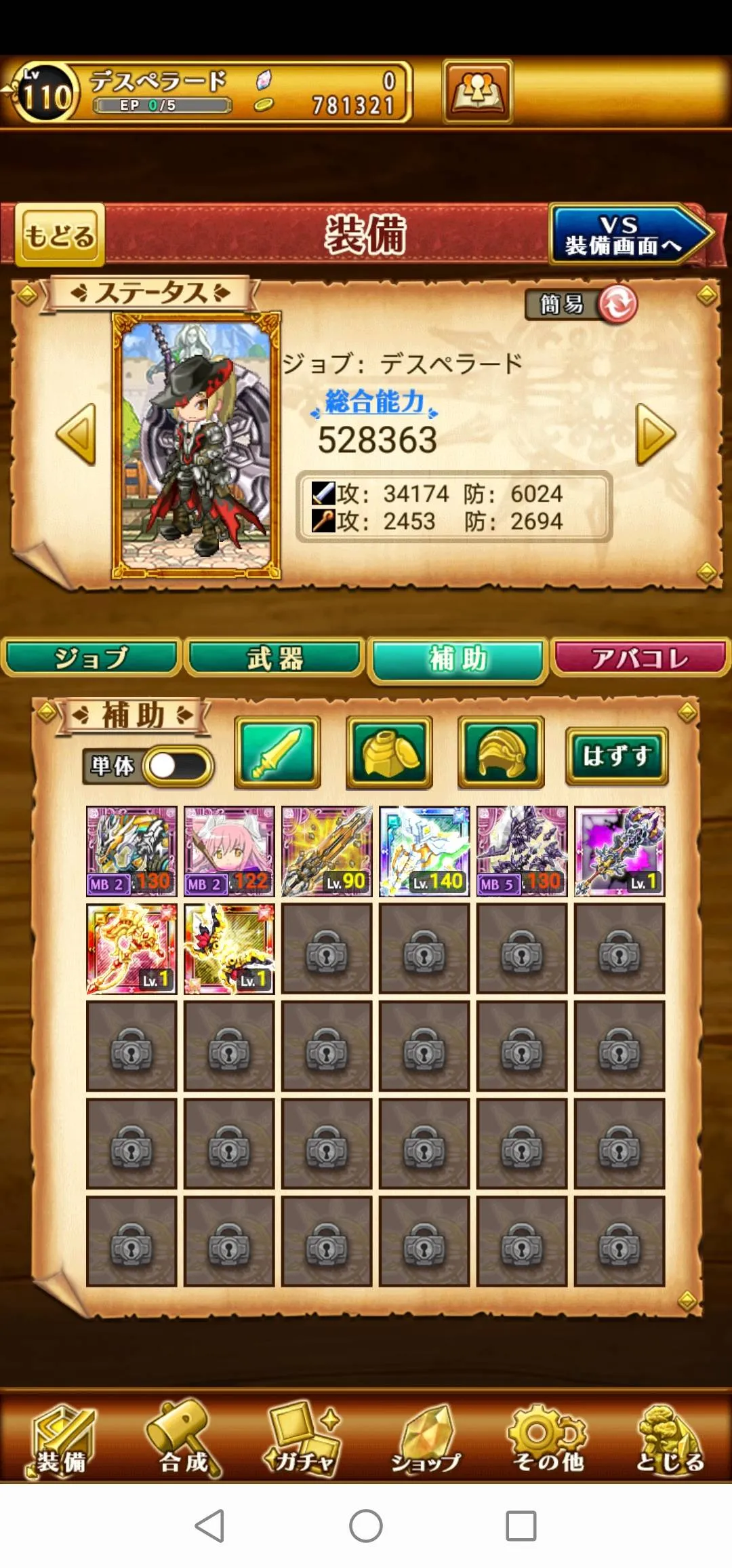This screenshot has width=732, height=1568.
Task: Open the アバコレ tab
Action: point(640,657)
